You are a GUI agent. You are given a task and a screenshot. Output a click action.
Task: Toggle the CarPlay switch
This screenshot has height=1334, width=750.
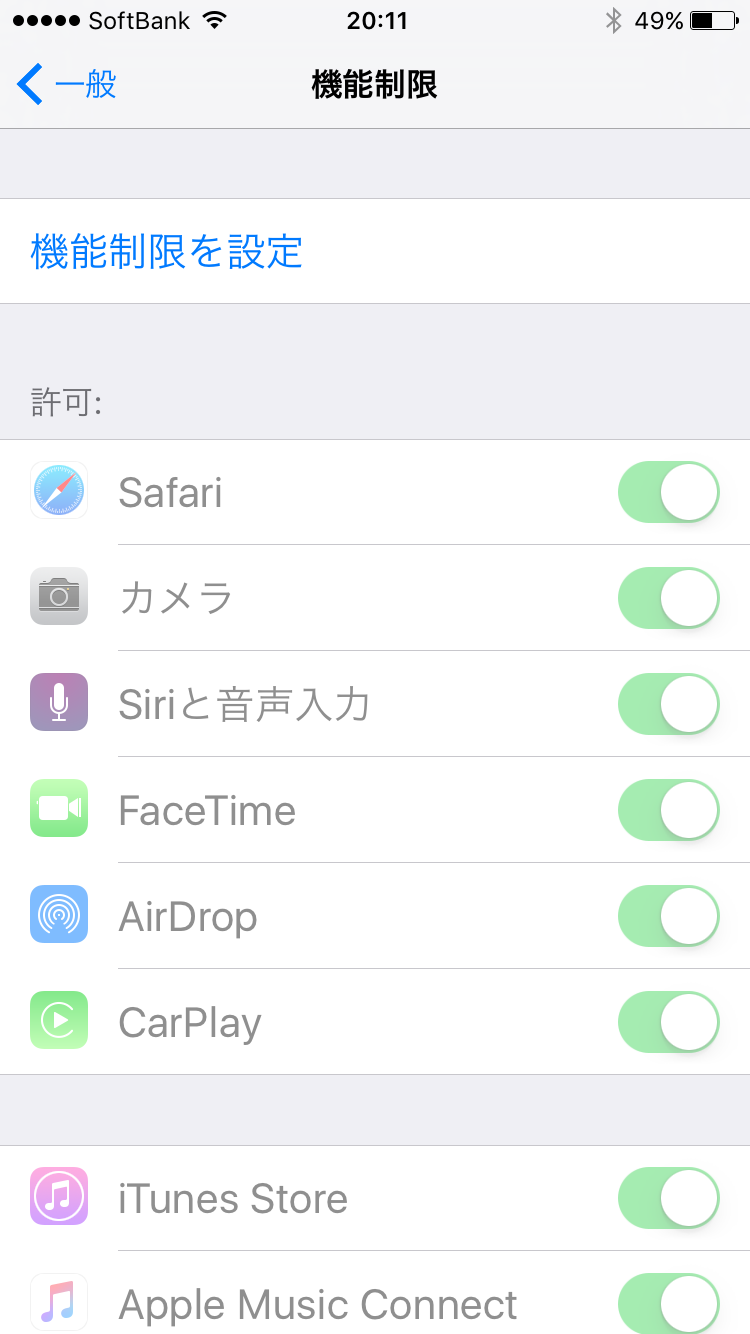pyautogui.click(x=669, y=1022)
